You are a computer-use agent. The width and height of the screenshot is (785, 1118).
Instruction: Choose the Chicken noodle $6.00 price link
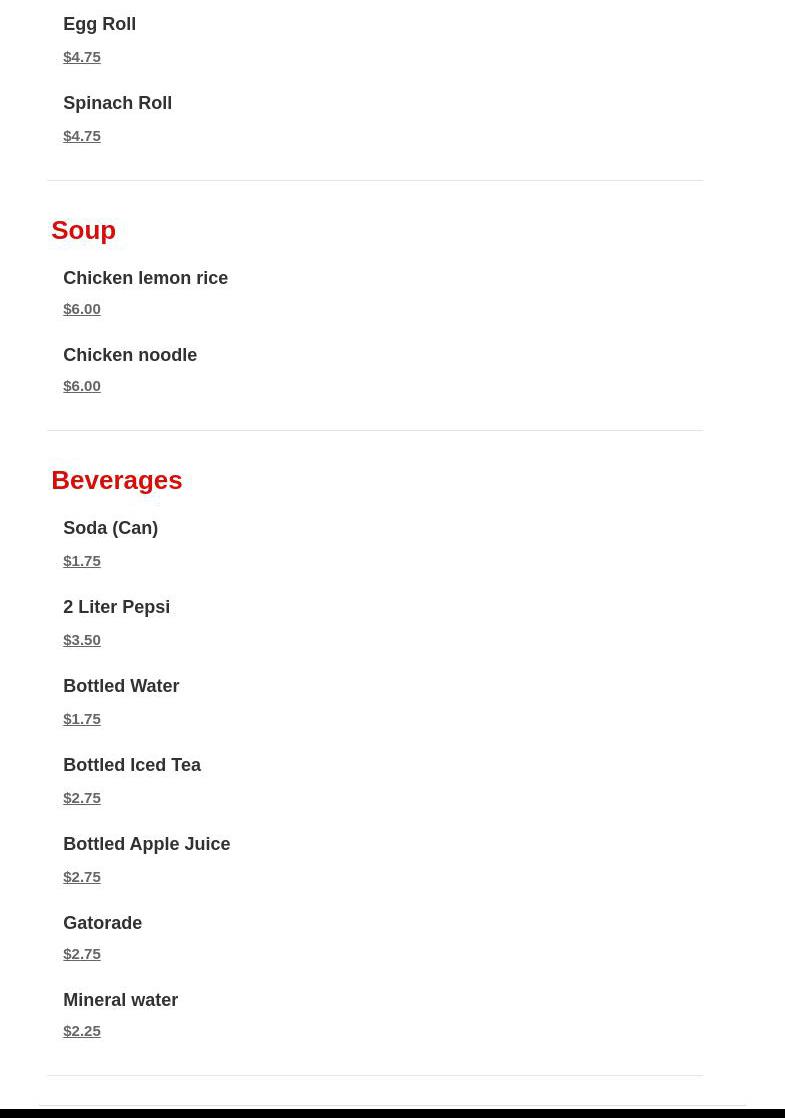(x=82, y=386)
